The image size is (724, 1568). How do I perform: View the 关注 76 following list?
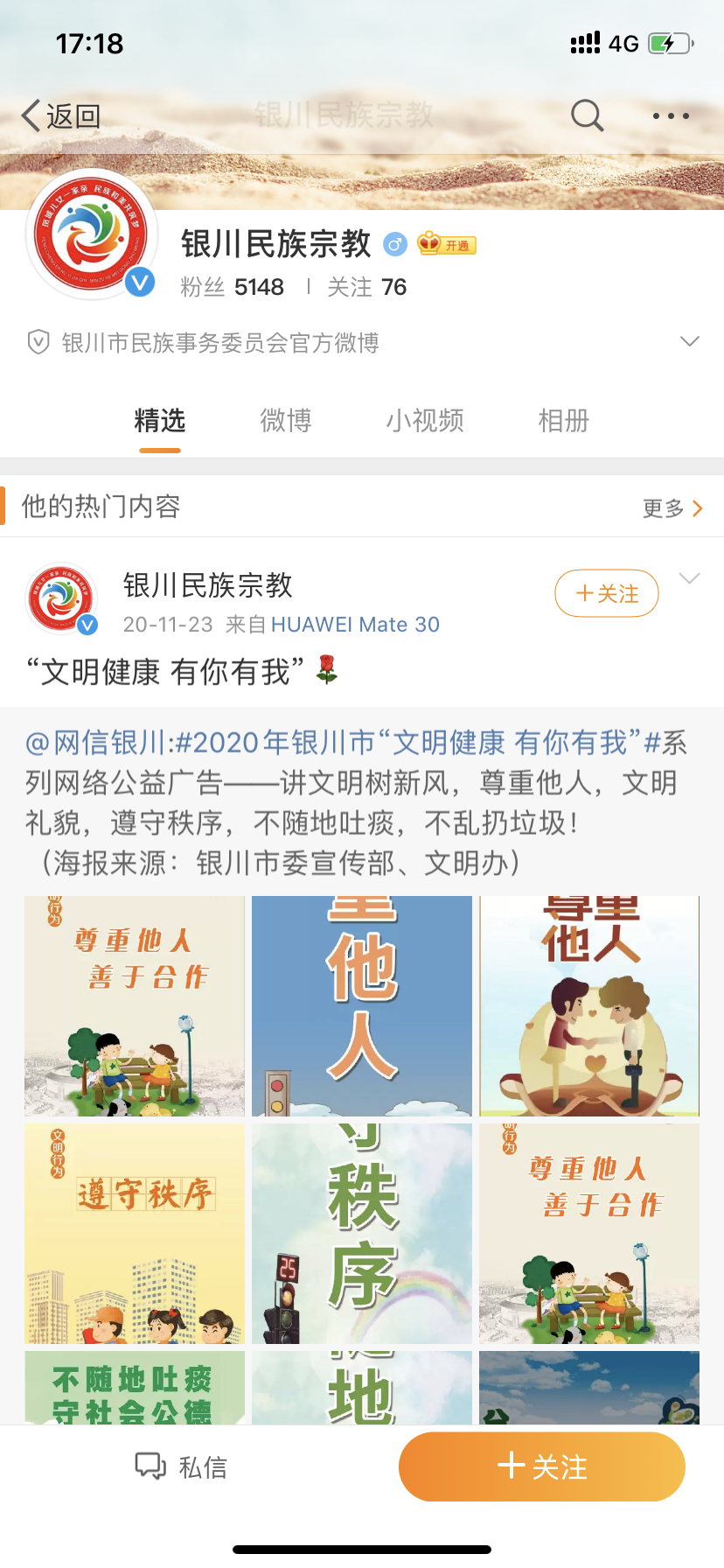click(367, 287)
